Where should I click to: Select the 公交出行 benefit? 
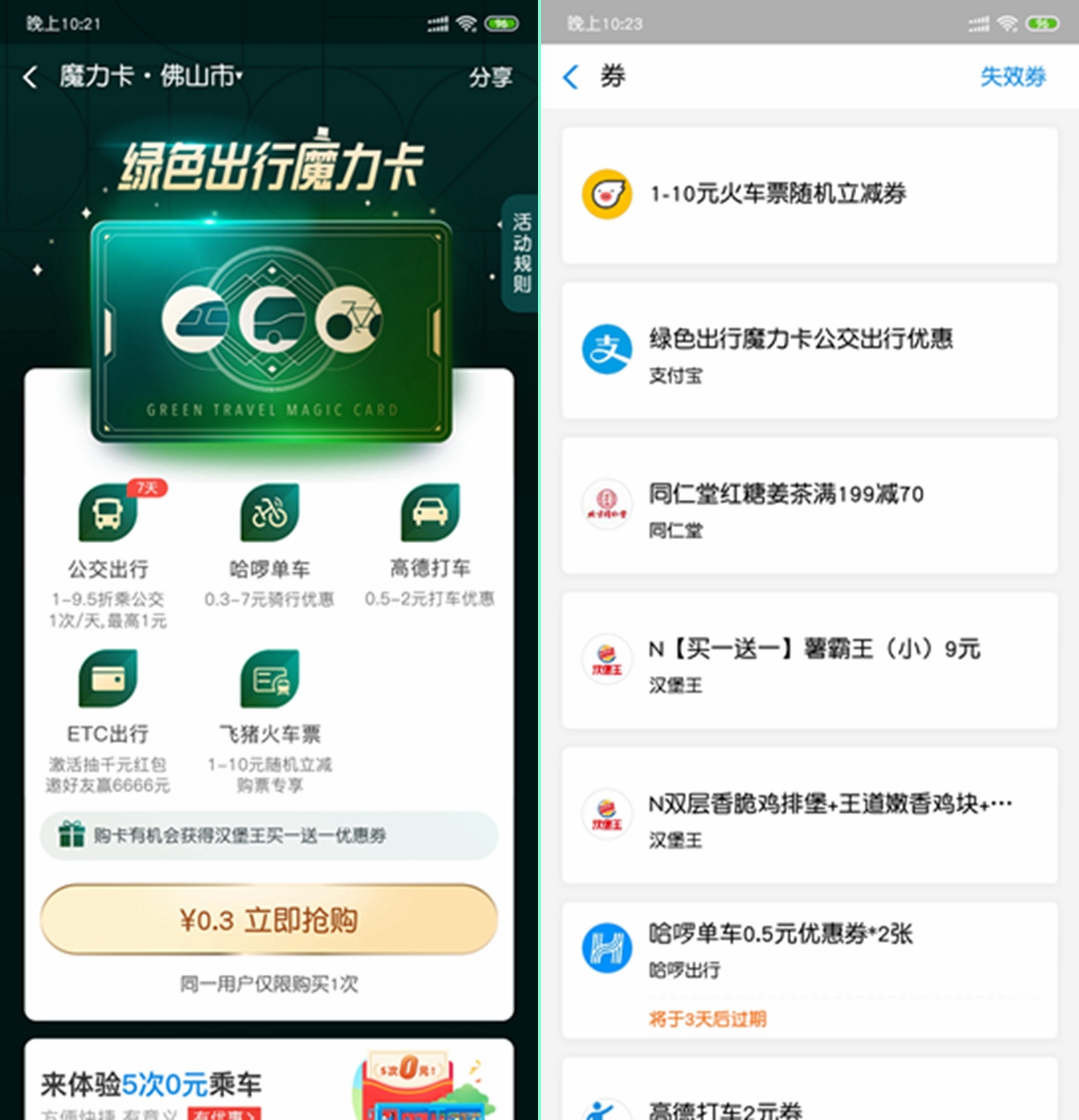[x=108, y=538]
